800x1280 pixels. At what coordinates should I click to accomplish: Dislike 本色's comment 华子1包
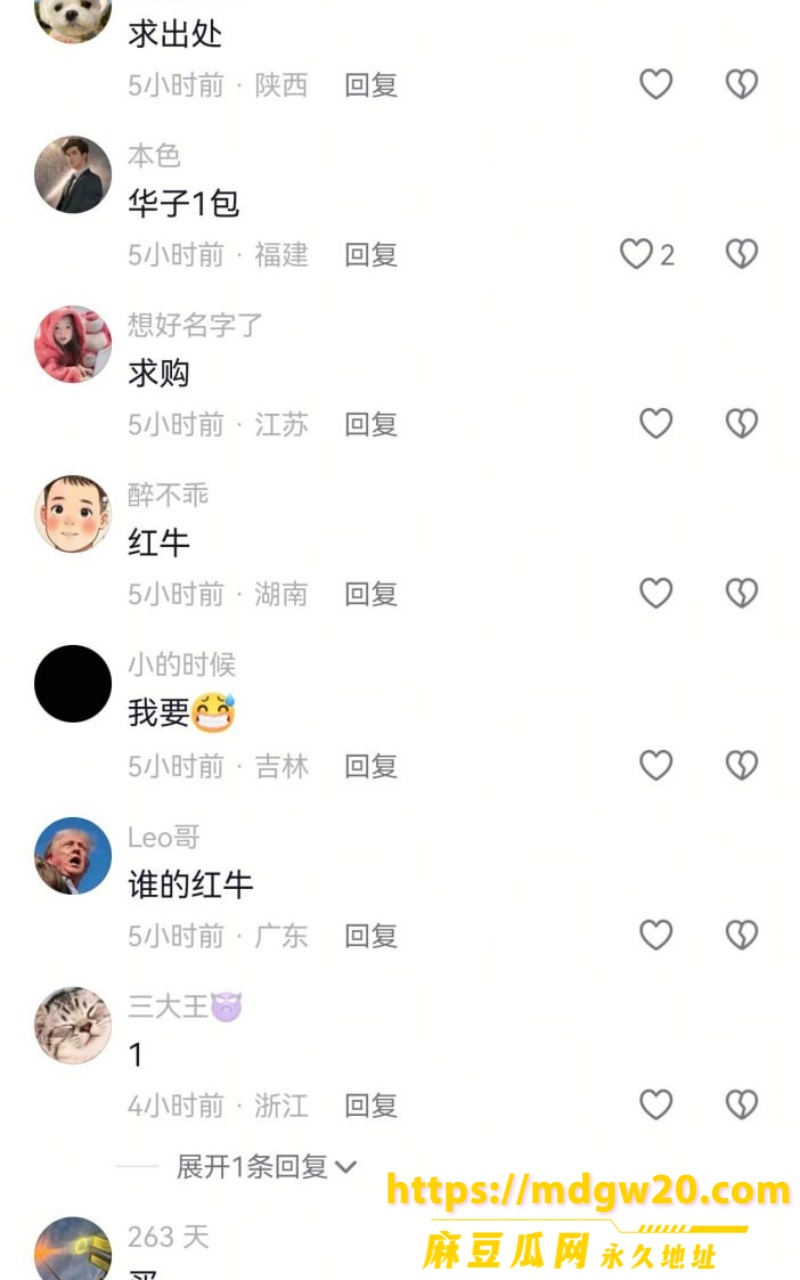tap(741, 254)
